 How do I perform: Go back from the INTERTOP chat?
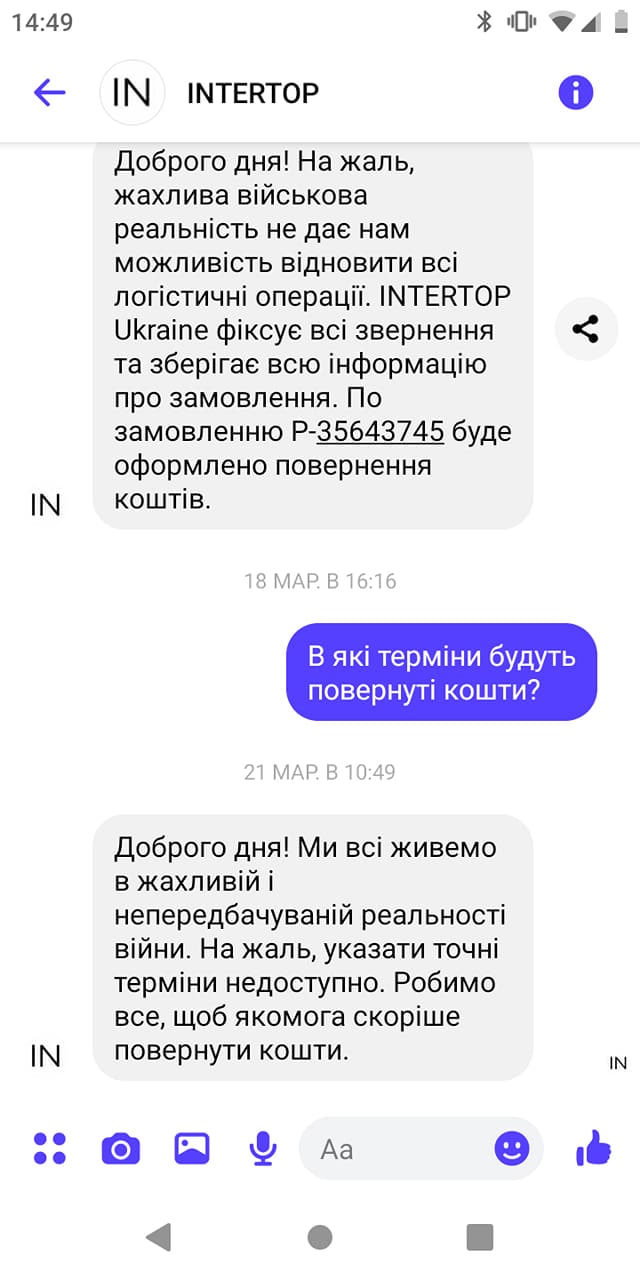click(49, 93)
